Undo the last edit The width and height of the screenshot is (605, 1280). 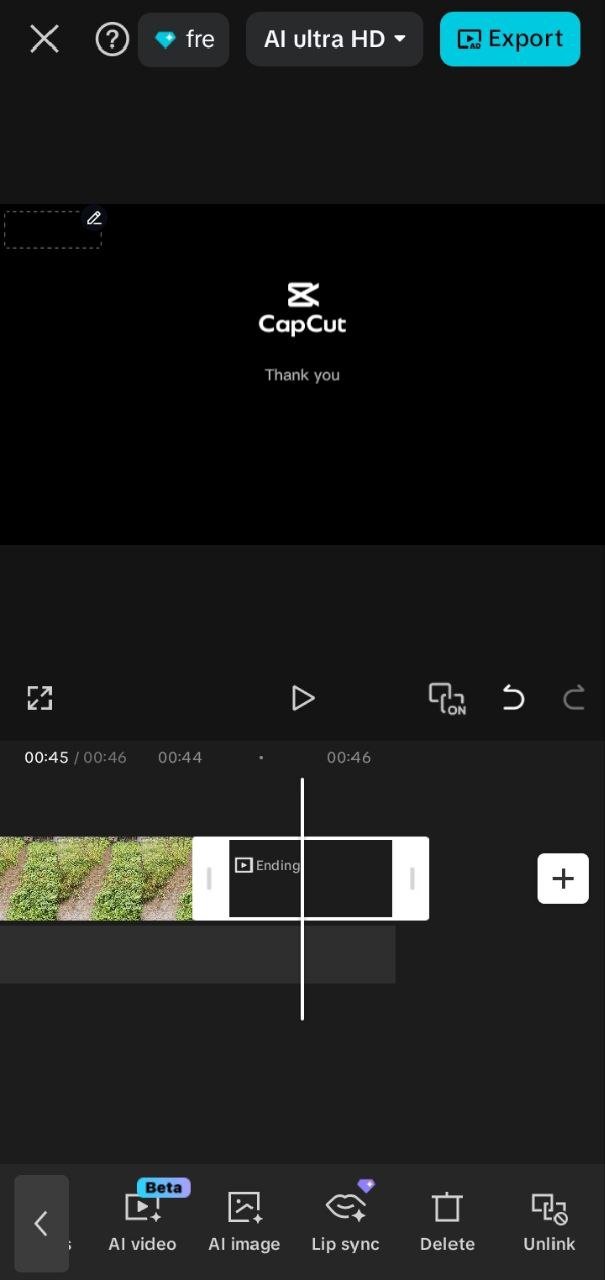[513, 698]
